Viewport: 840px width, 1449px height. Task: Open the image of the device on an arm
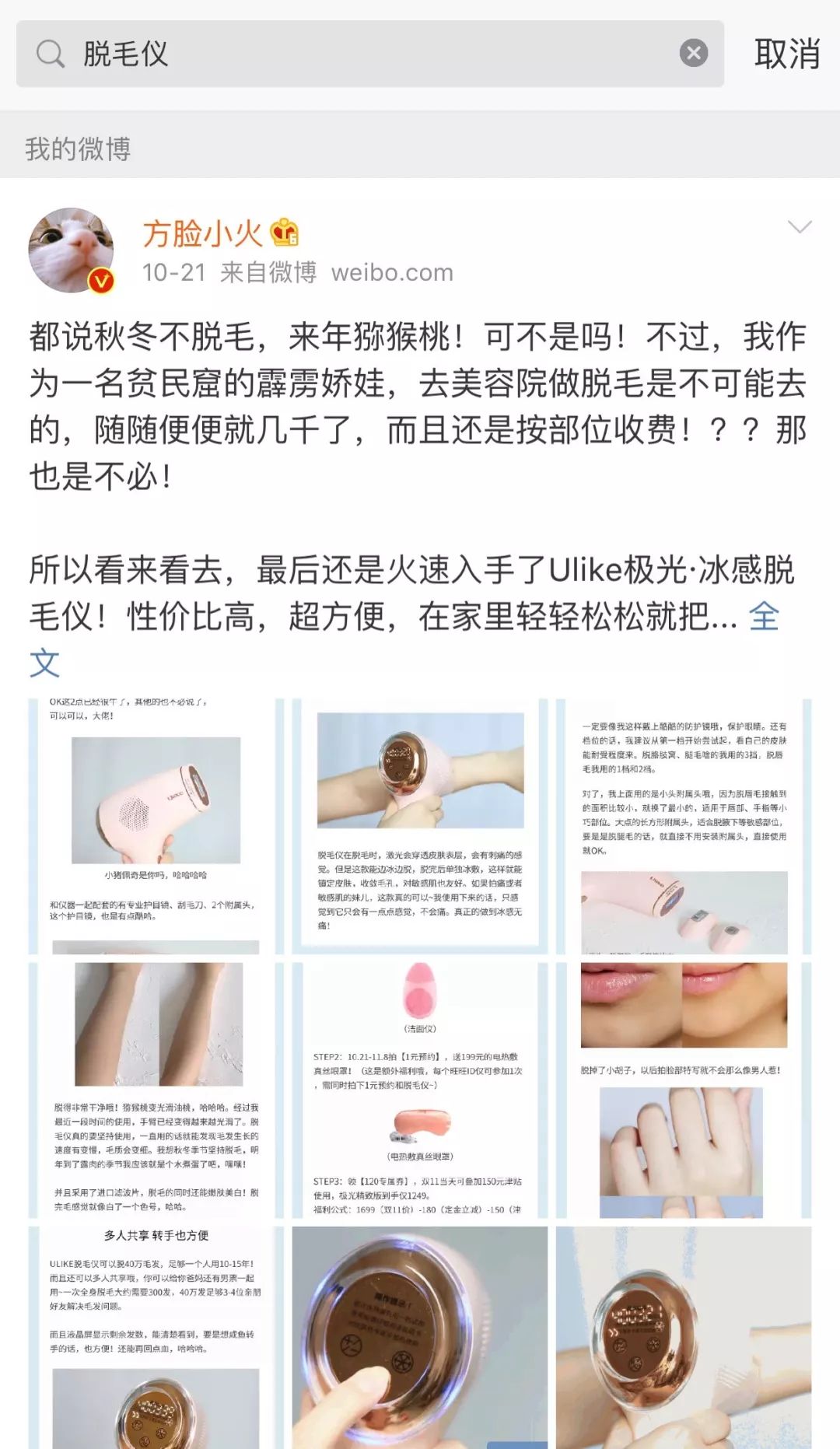pyautogui.click(x=420, y=826)
